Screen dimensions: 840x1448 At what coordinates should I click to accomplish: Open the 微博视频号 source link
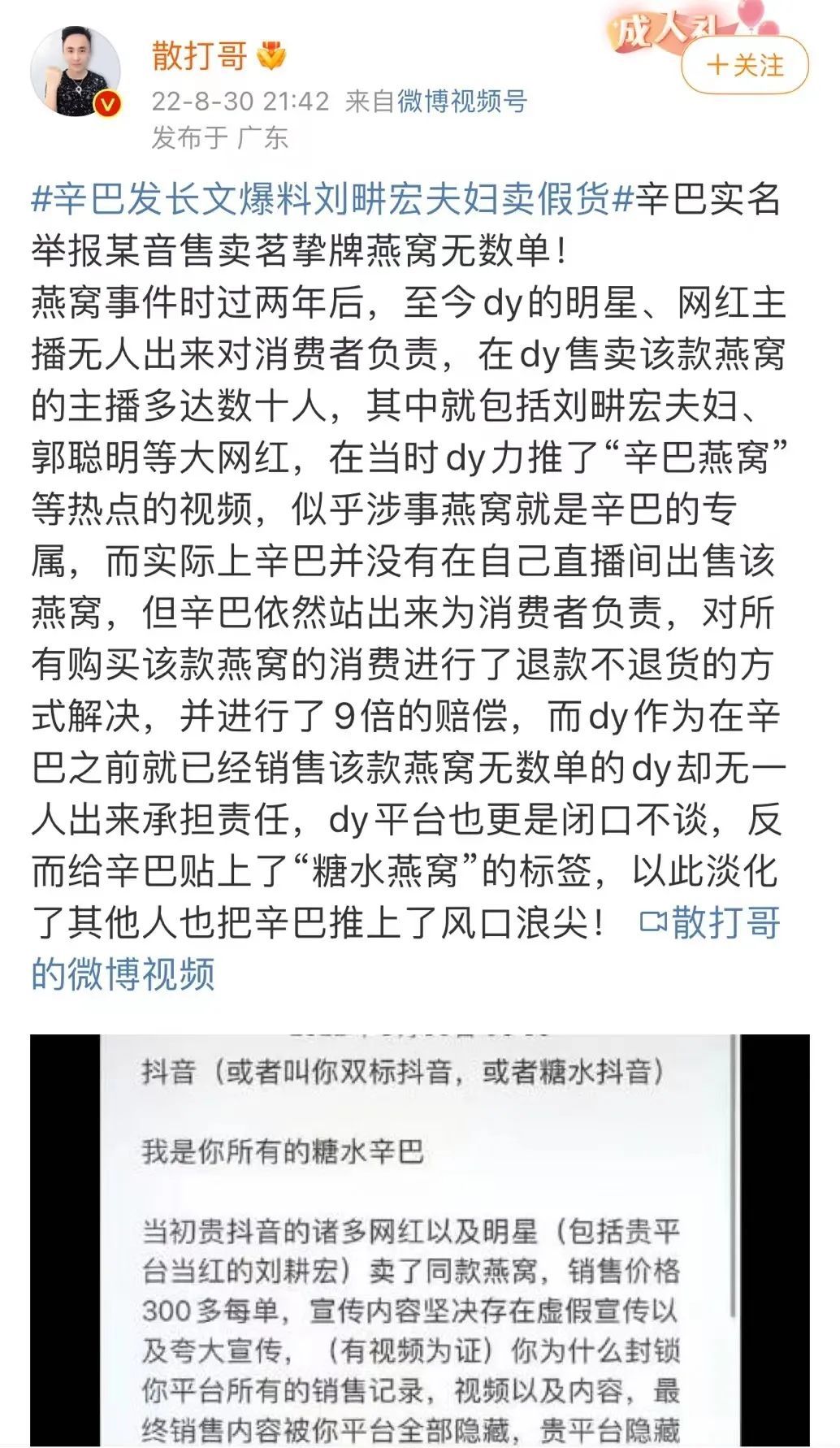(462, 101)
